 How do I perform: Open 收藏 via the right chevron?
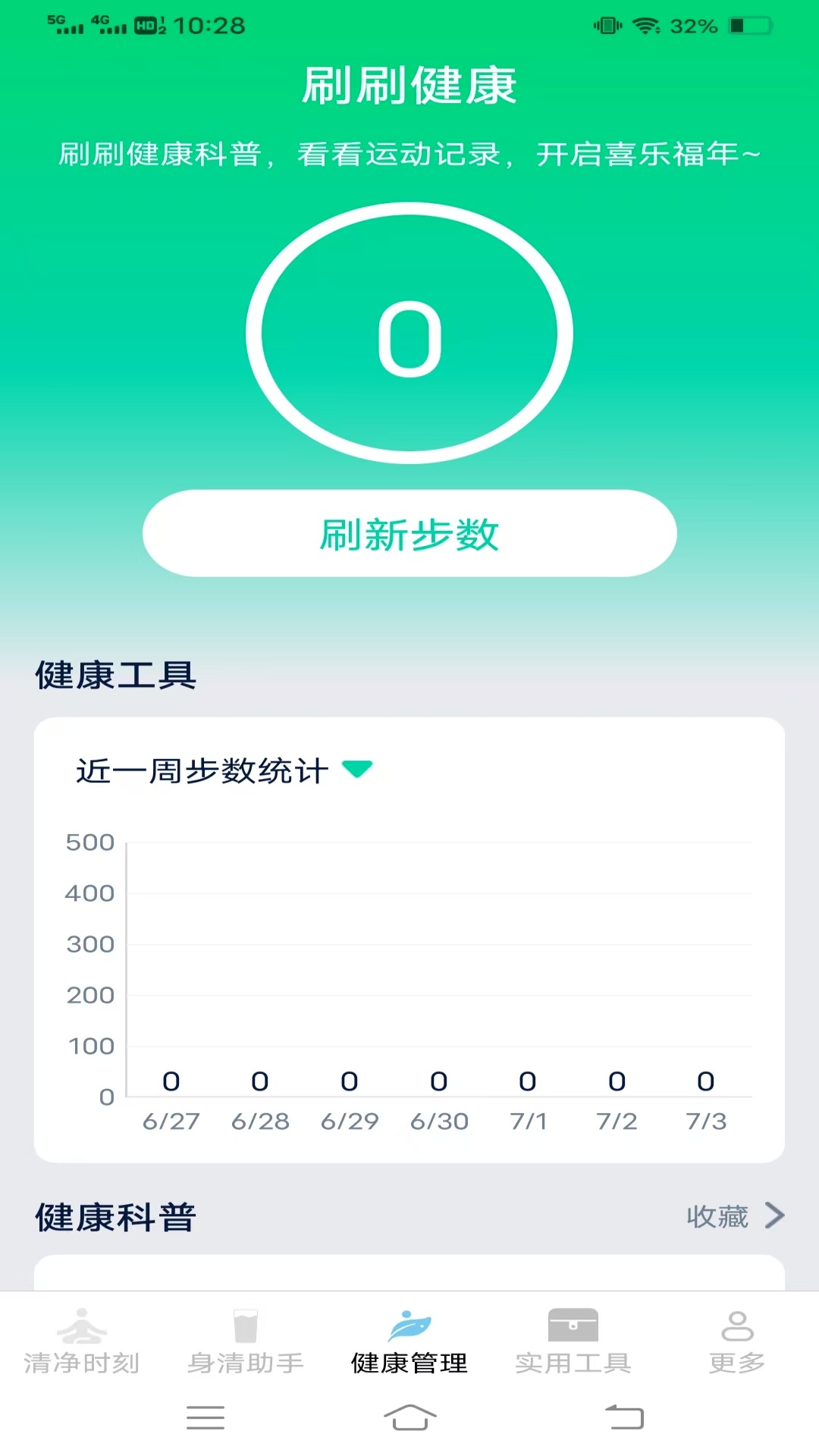point(777,1213)
